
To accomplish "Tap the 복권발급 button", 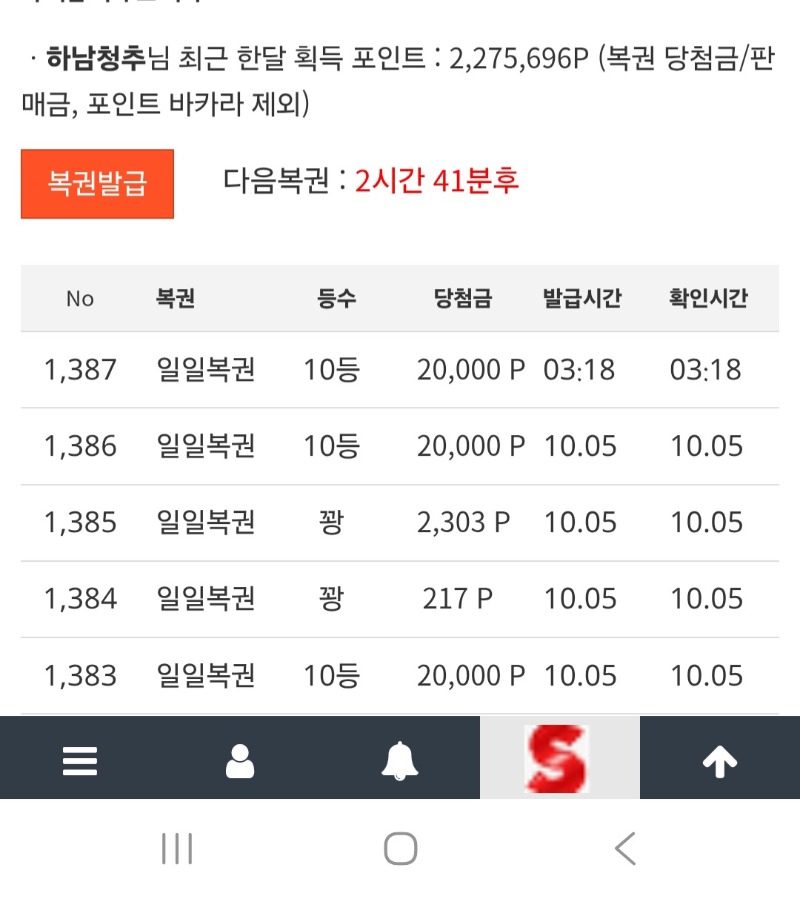I will click(x=97, y=184).
